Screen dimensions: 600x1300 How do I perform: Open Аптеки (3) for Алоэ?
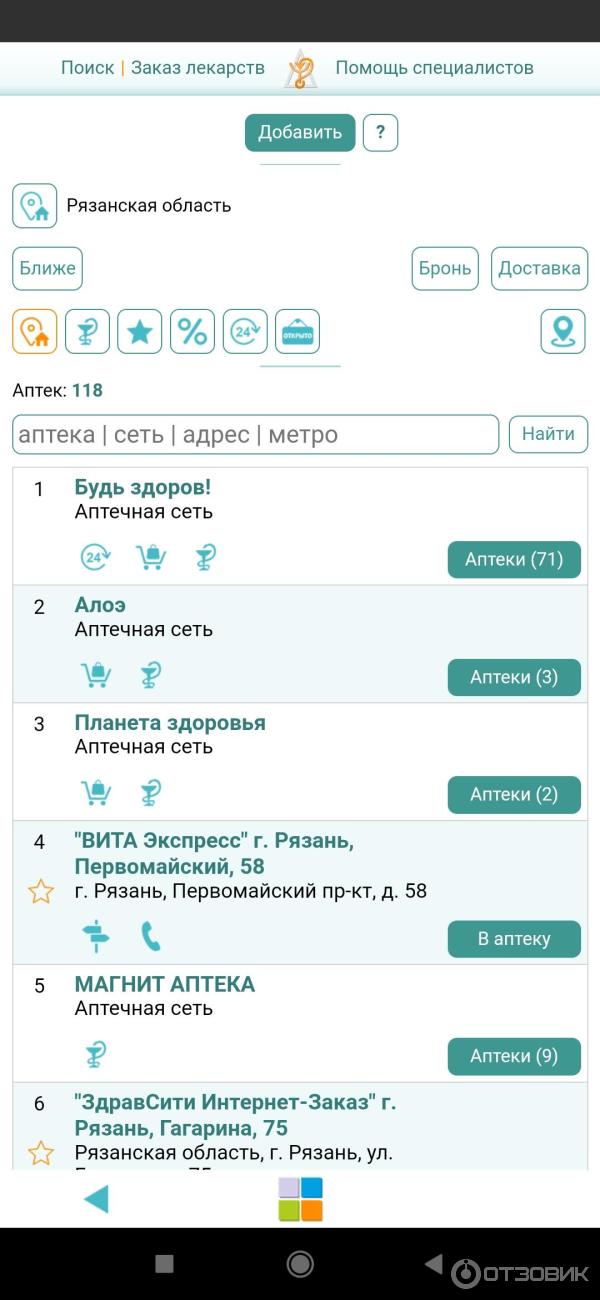pyautogui.click(x=514, y=678)
